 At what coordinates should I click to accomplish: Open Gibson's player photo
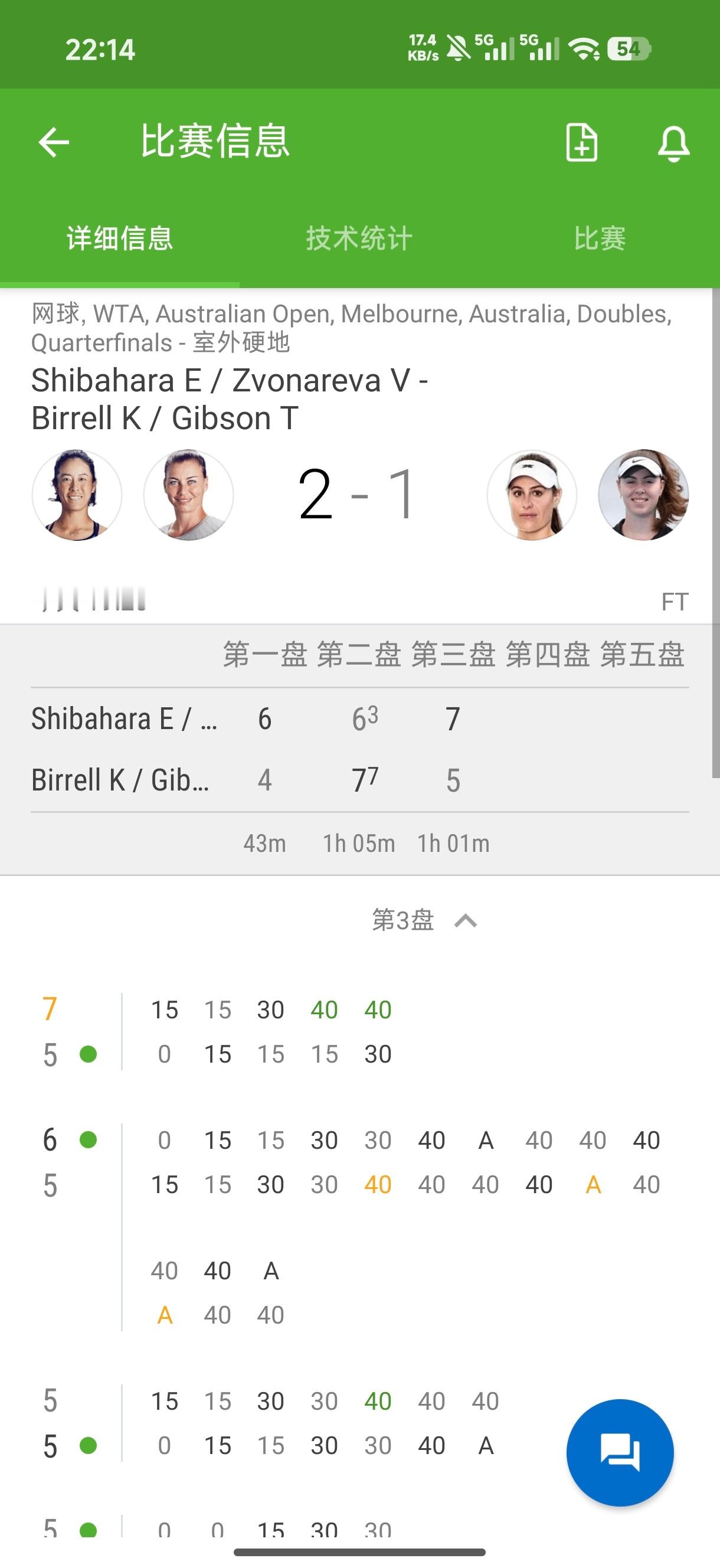pos(643,495)
